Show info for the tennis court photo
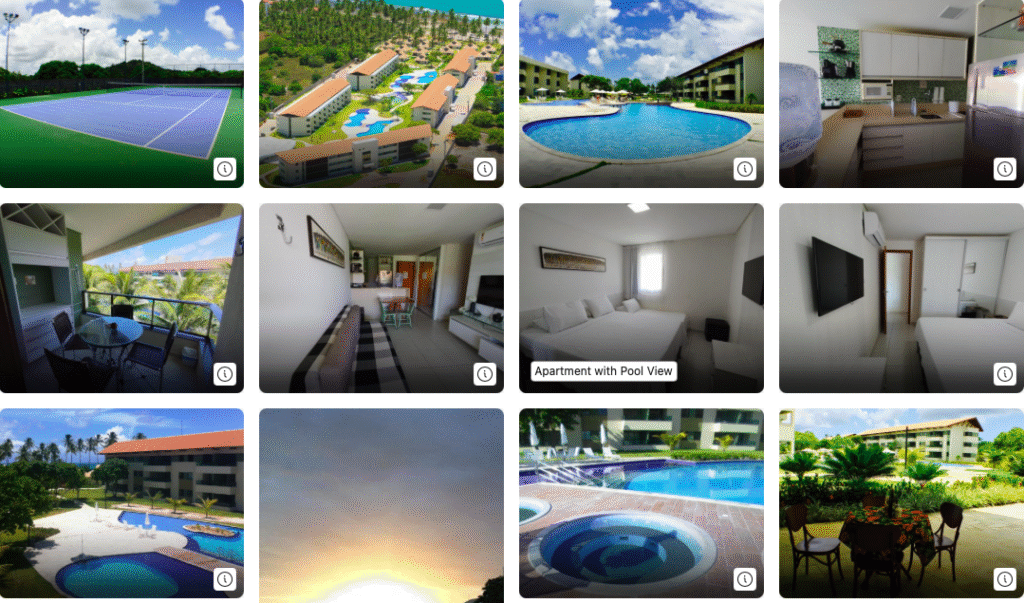 coord(225,169)
